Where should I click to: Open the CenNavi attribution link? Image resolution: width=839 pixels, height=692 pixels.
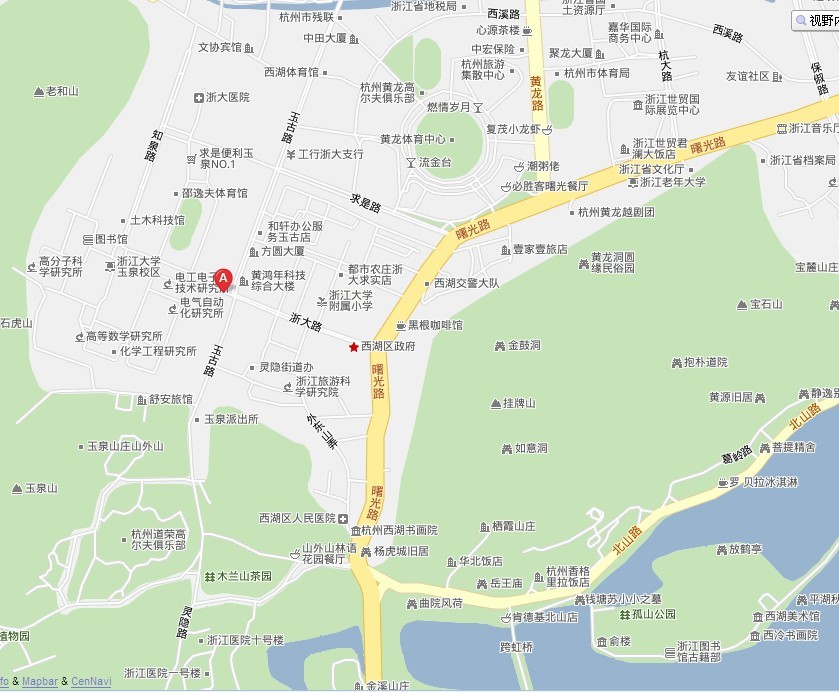(91, 682)
